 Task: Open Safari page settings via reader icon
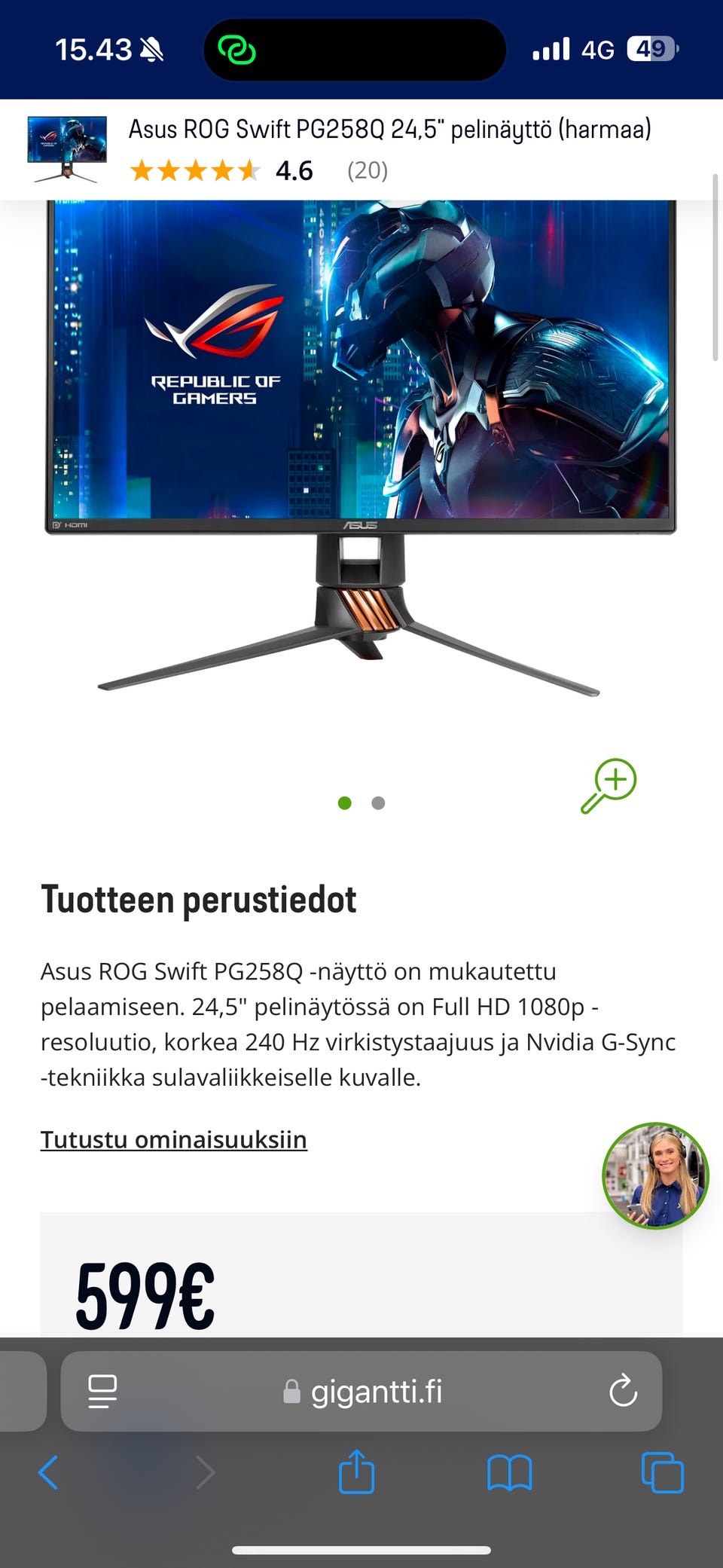tap(102, 1392)
